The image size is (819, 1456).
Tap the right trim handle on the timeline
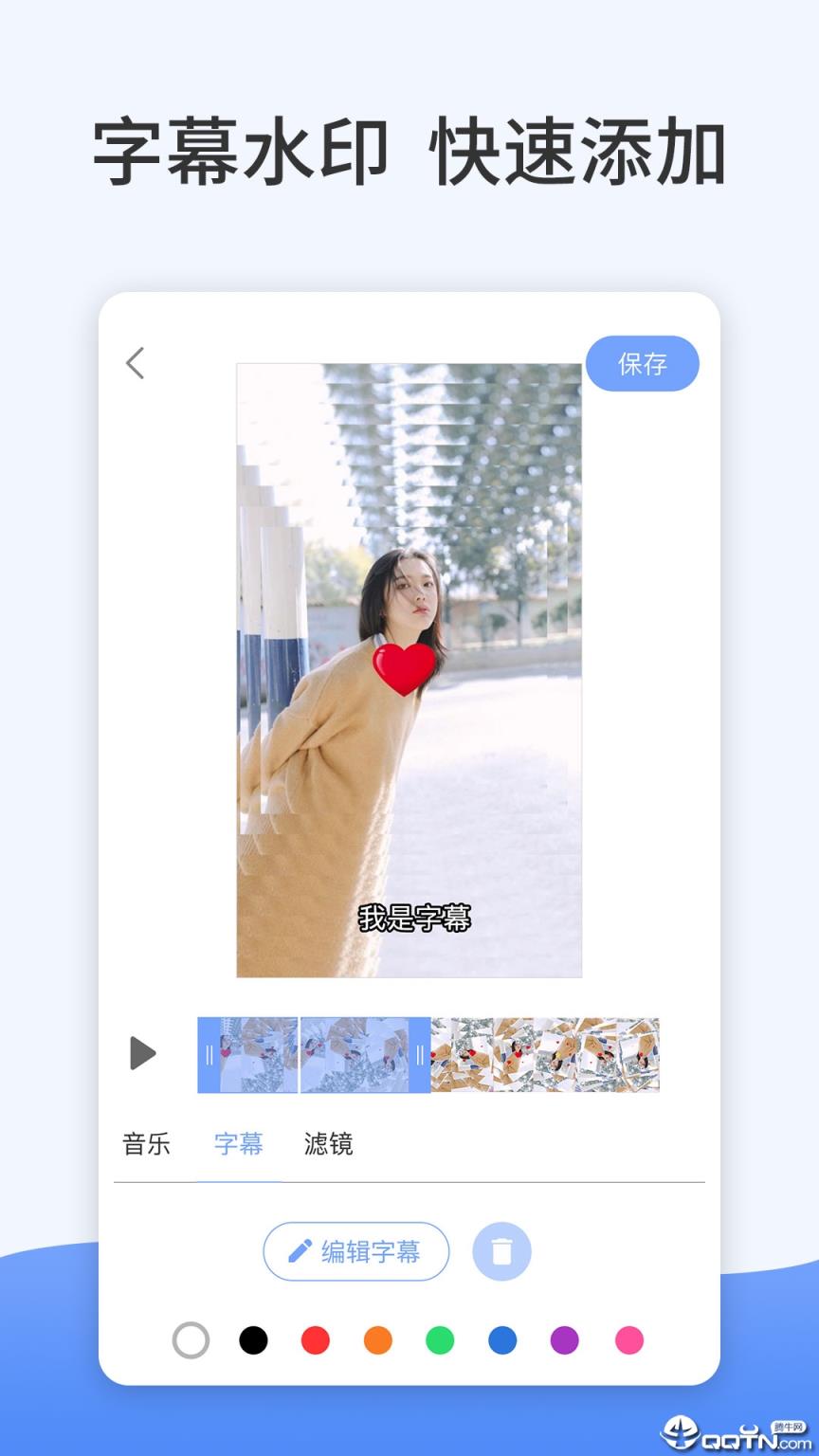tap(420, 1054)
